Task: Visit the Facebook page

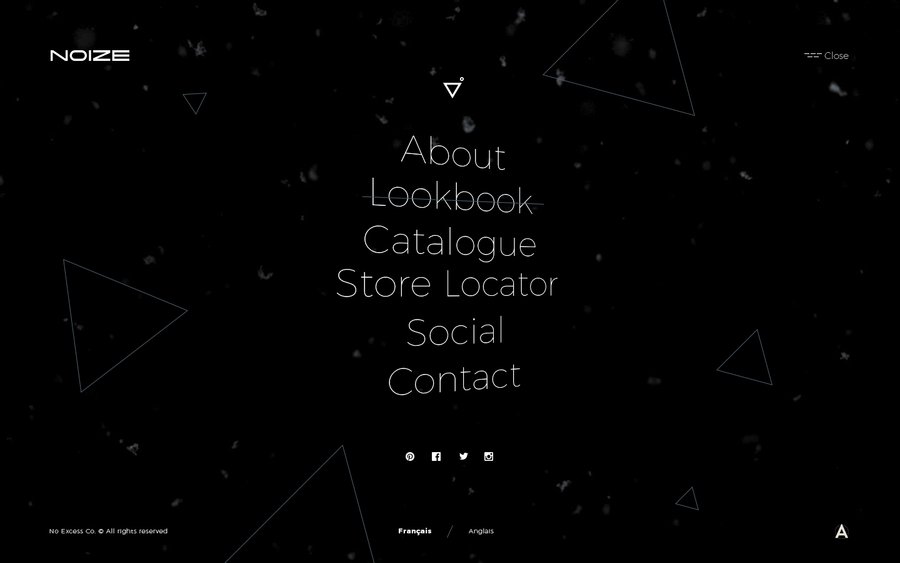Action: (436, 457)
